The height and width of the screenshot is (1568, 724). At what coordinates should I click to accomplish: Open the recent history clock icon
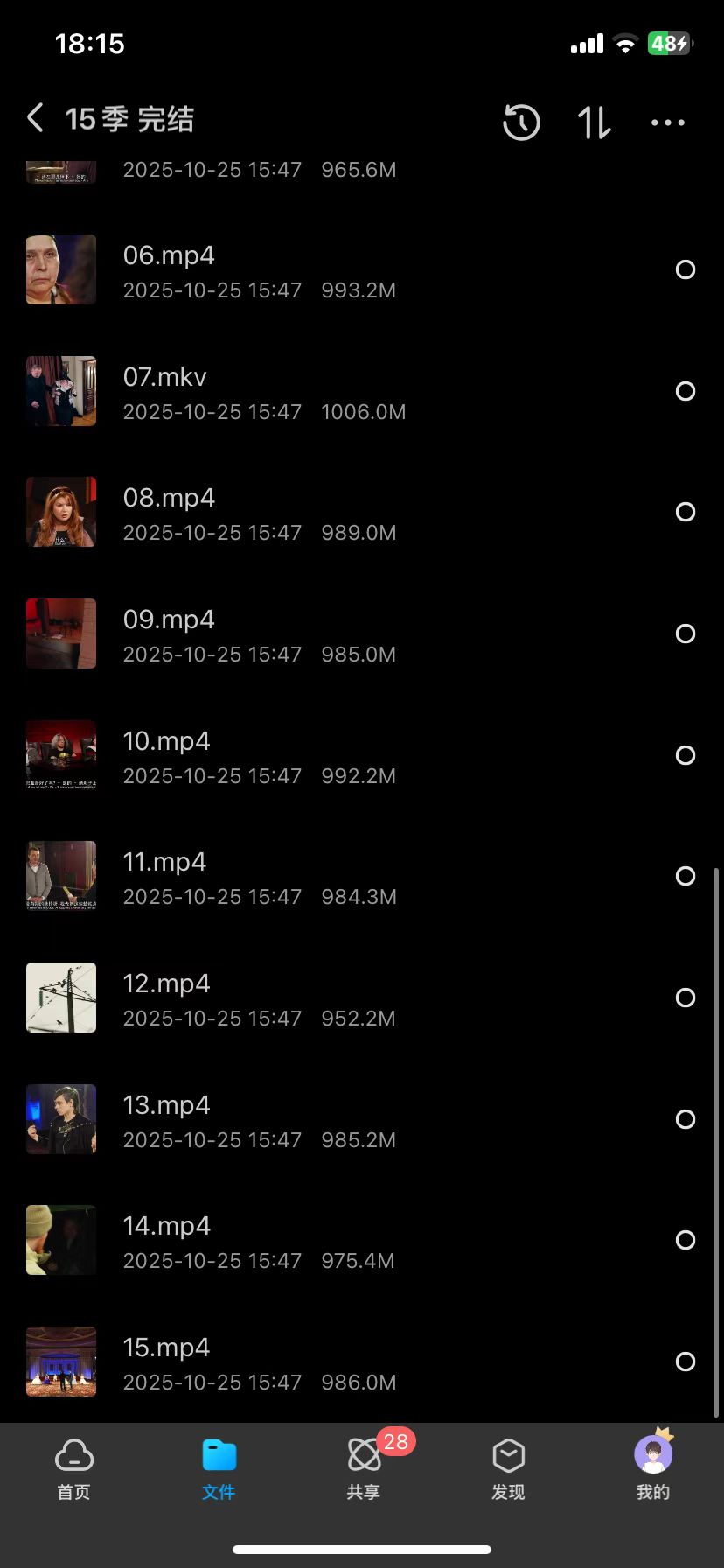[521, 122]
